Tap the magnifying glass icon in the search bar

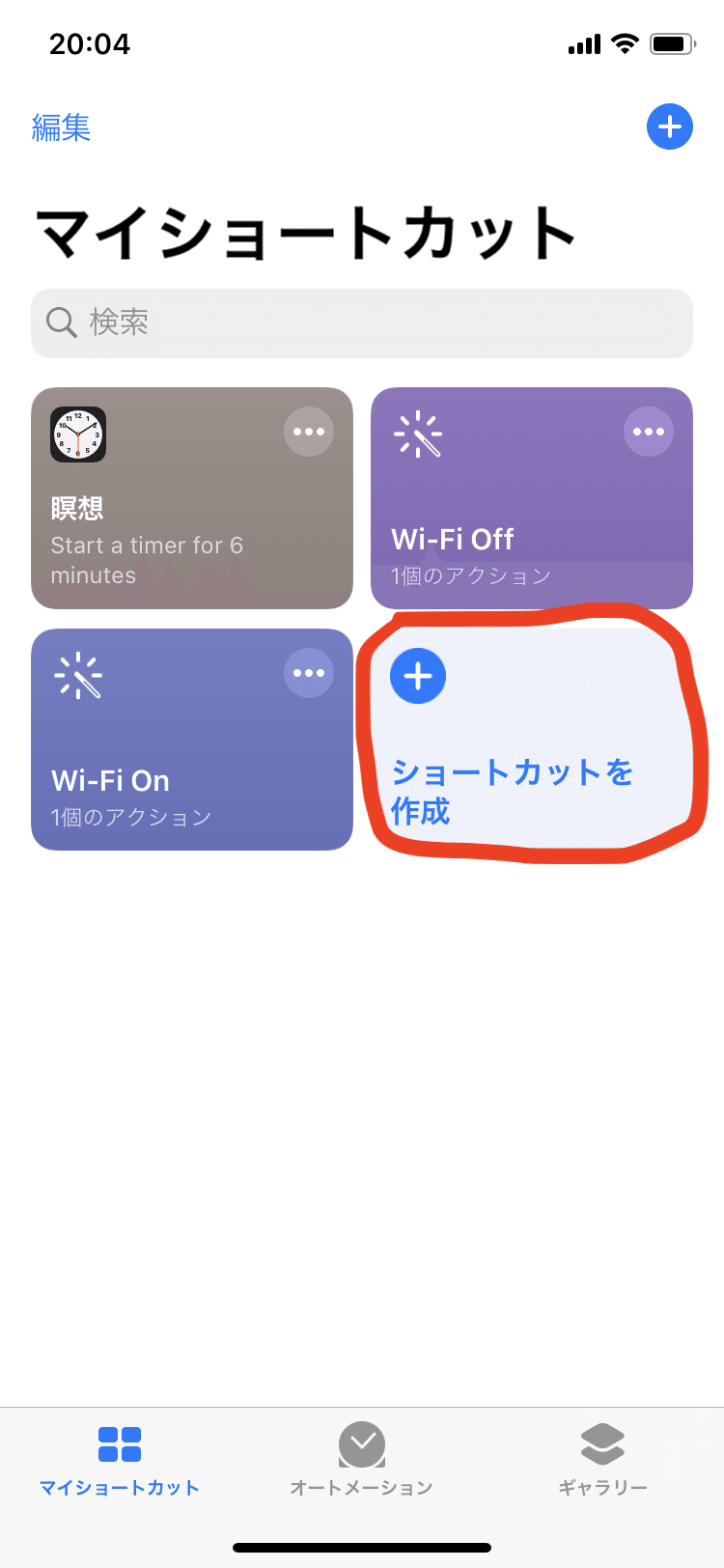(x=61, y=322)
